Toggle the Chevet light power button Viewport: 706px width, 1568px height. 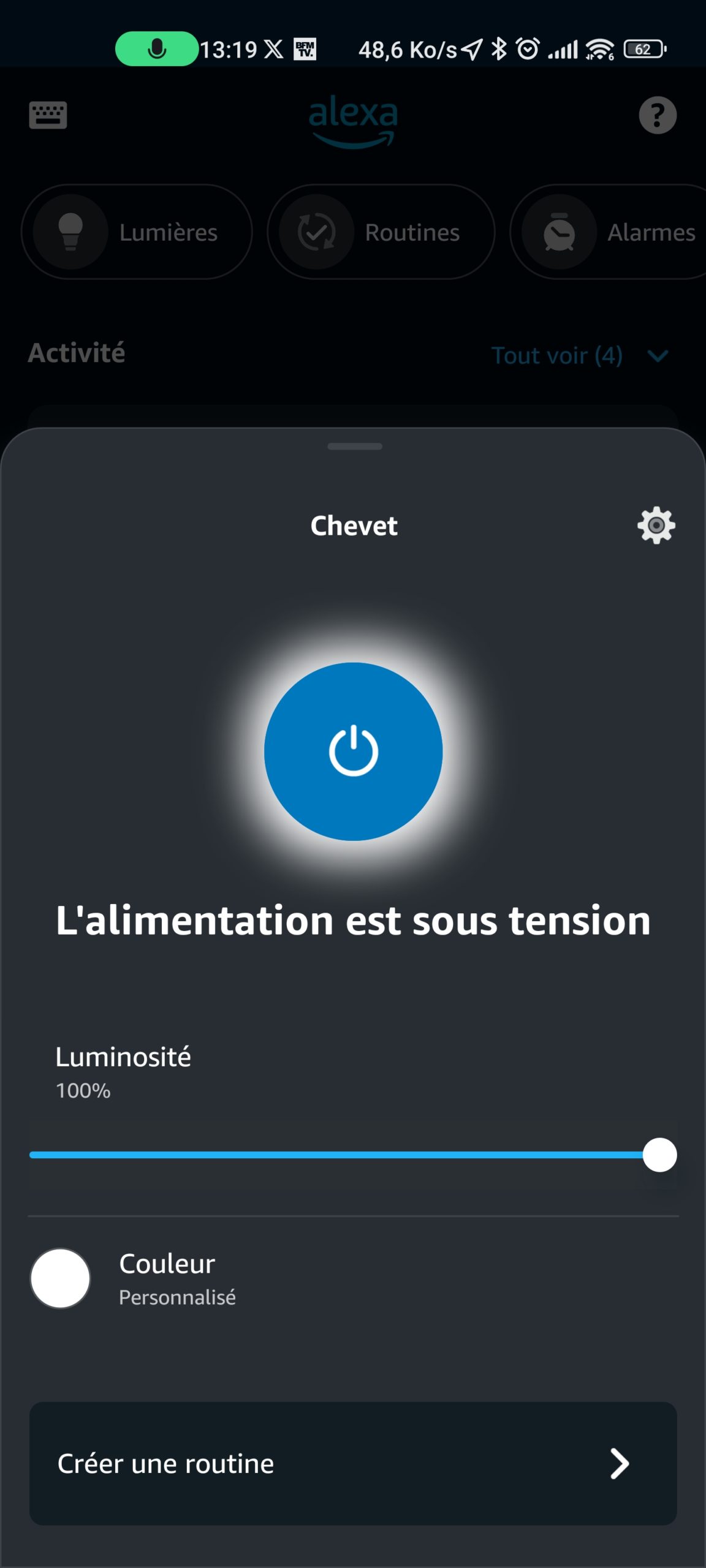pos(353,752)
